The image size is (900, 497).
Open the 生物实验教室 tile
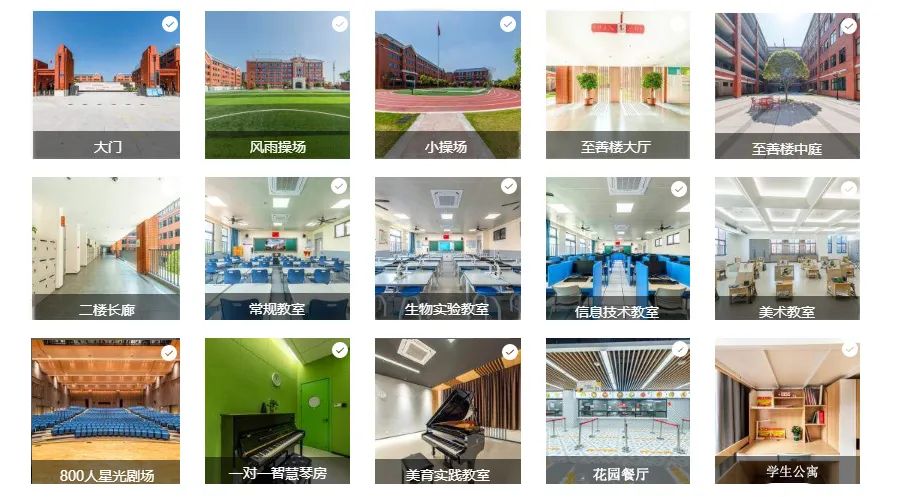(447, 248)
